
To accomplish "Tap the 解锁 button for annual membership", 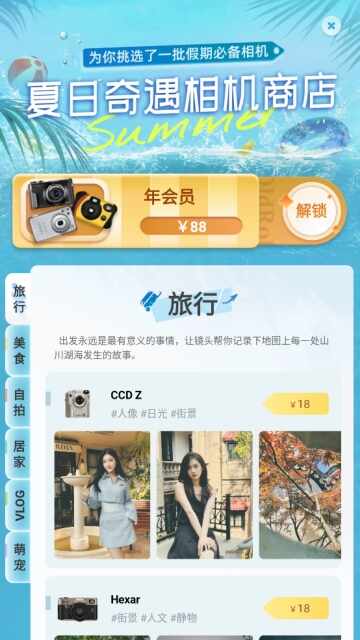I will click(311, 211).
